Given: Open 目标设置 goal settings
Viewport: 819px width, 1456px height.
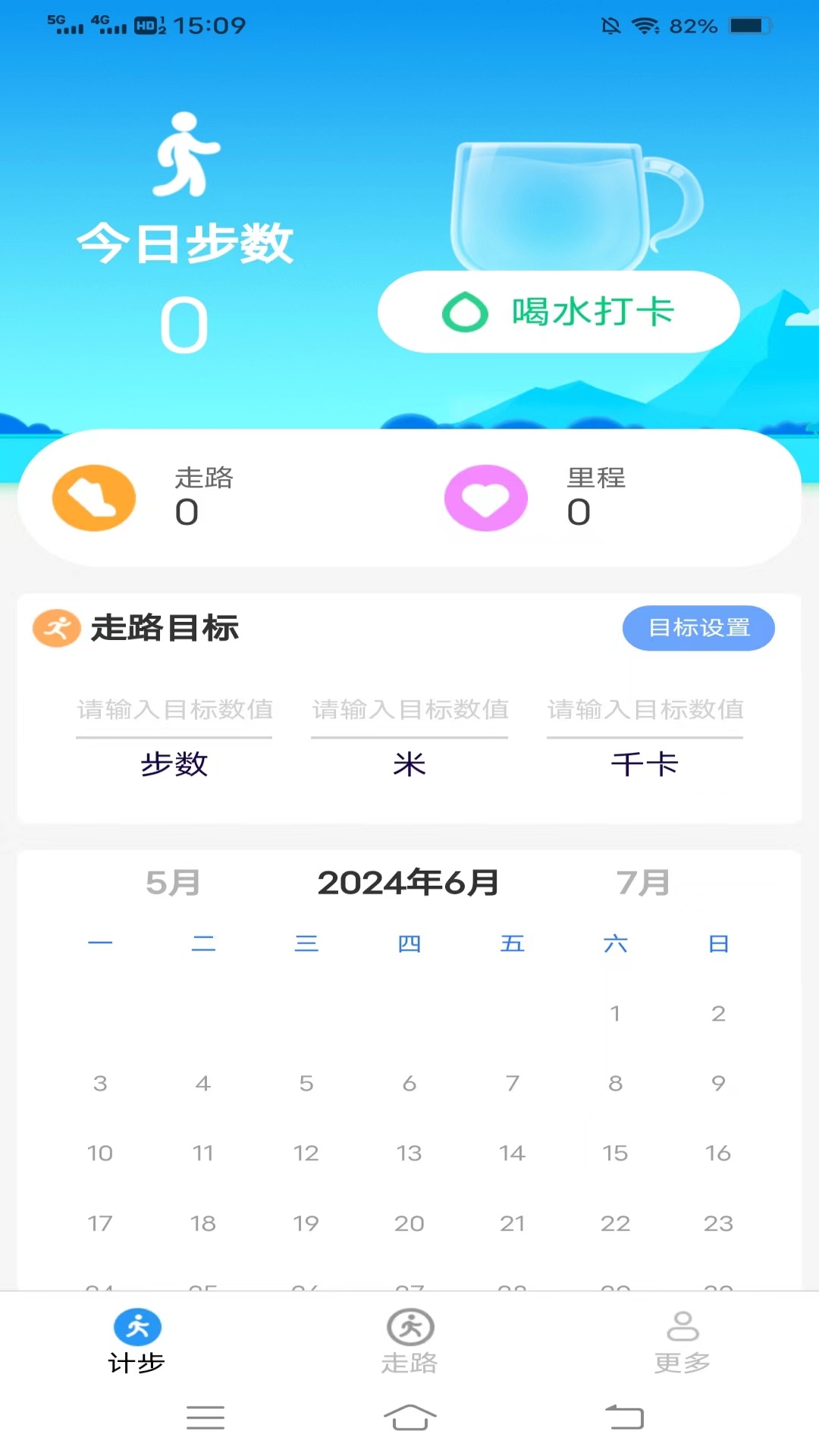Looking at the screenshot, I should coord(698,628).
